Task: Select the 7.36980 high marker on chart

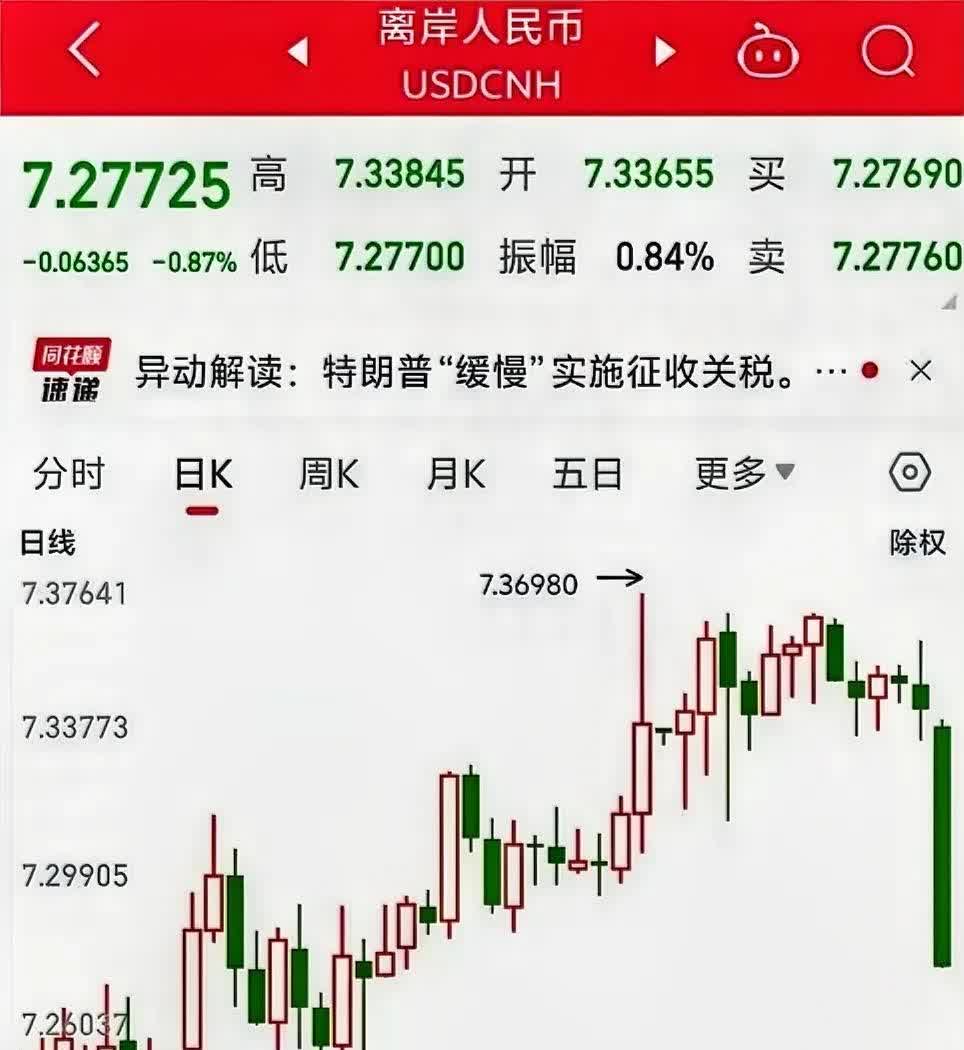Action: tap(528, 585)
